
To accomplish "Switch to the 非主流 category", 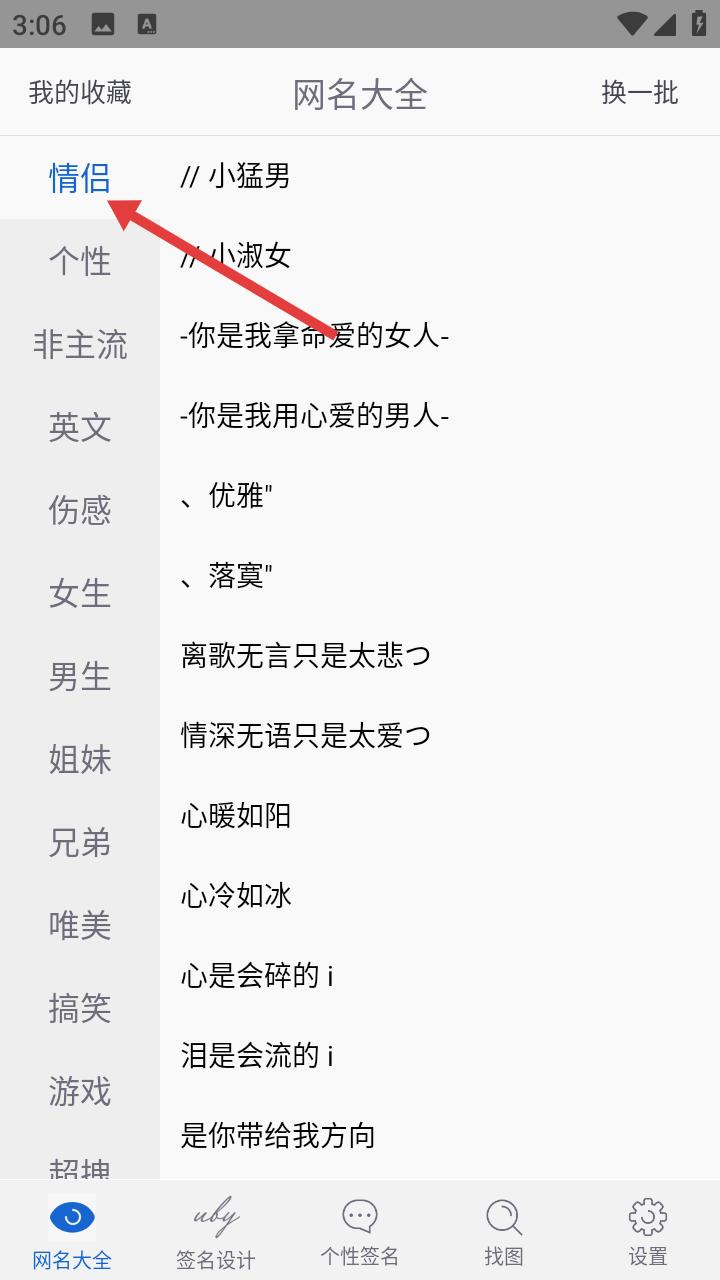I will (x=80, y=344).
